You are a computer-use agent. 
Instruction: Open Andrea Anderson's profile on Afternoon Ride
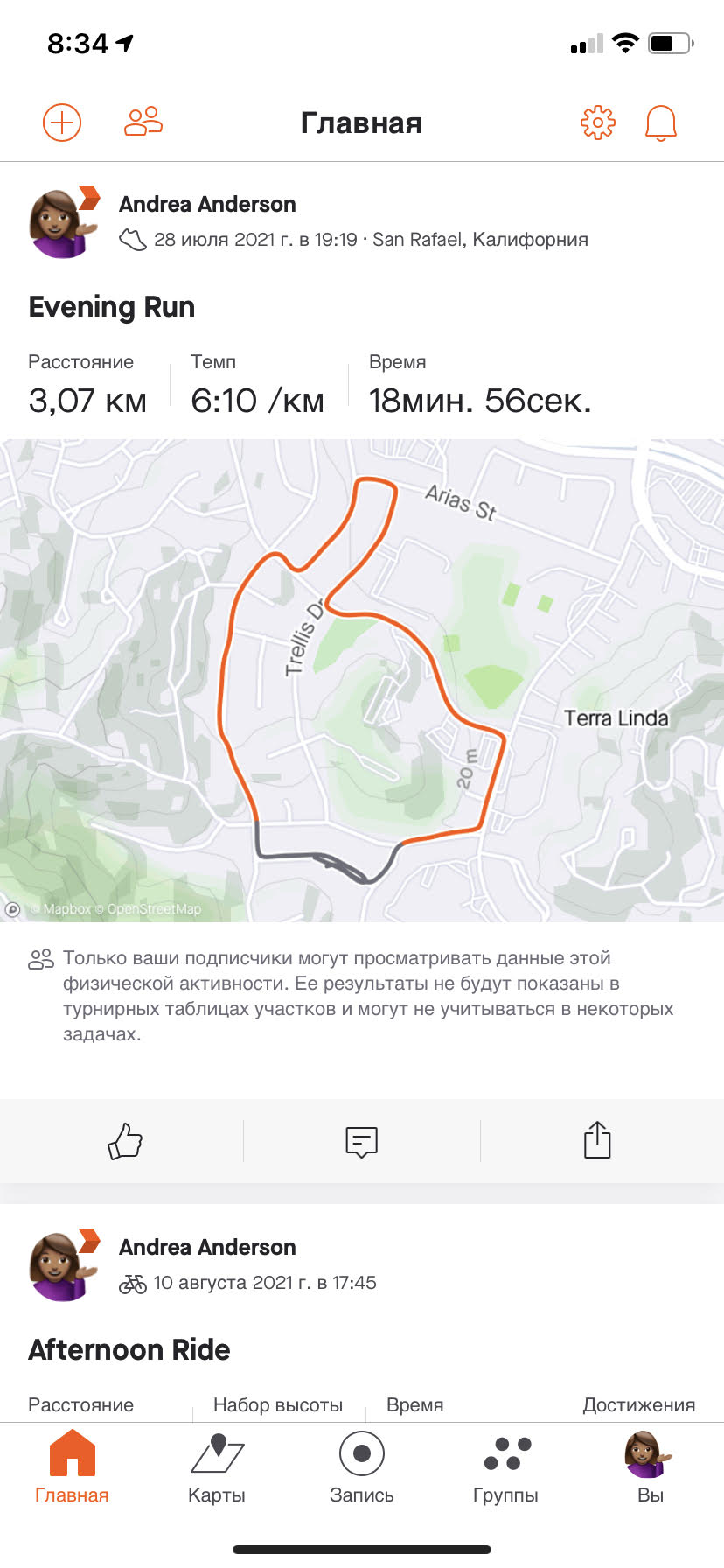[207, 1247]
